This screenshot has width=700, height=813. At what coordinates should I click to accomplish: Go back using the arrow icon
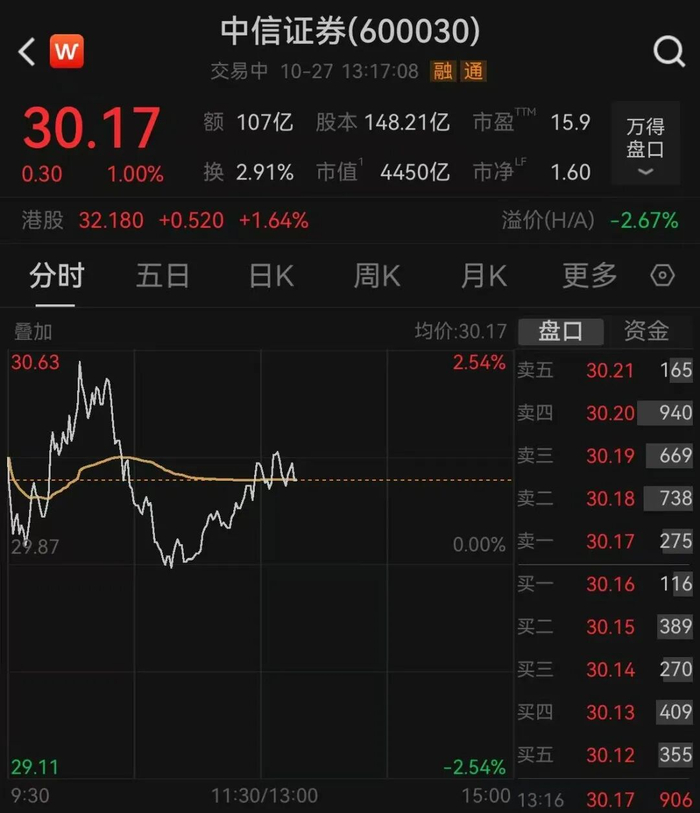(27, 51)
